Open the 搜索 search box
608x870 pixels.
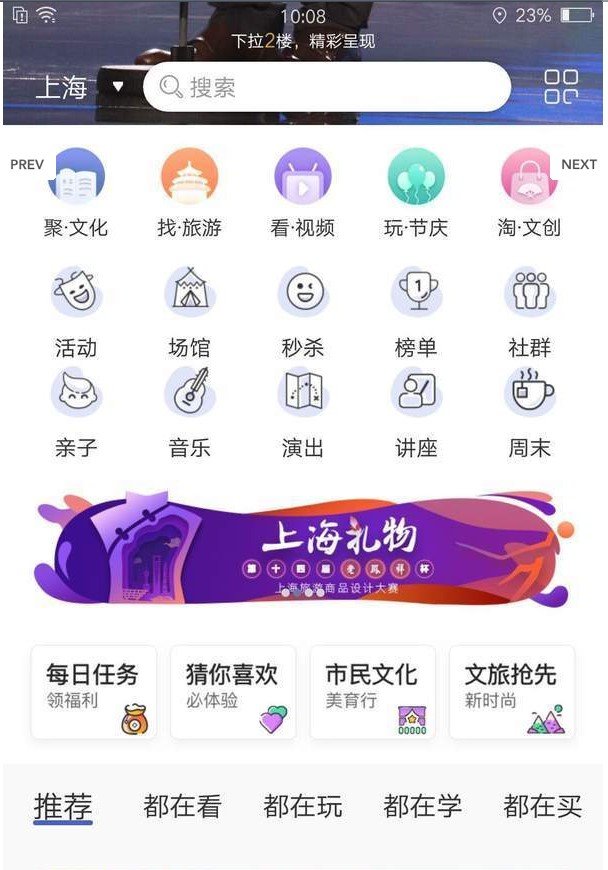(326, 87)
